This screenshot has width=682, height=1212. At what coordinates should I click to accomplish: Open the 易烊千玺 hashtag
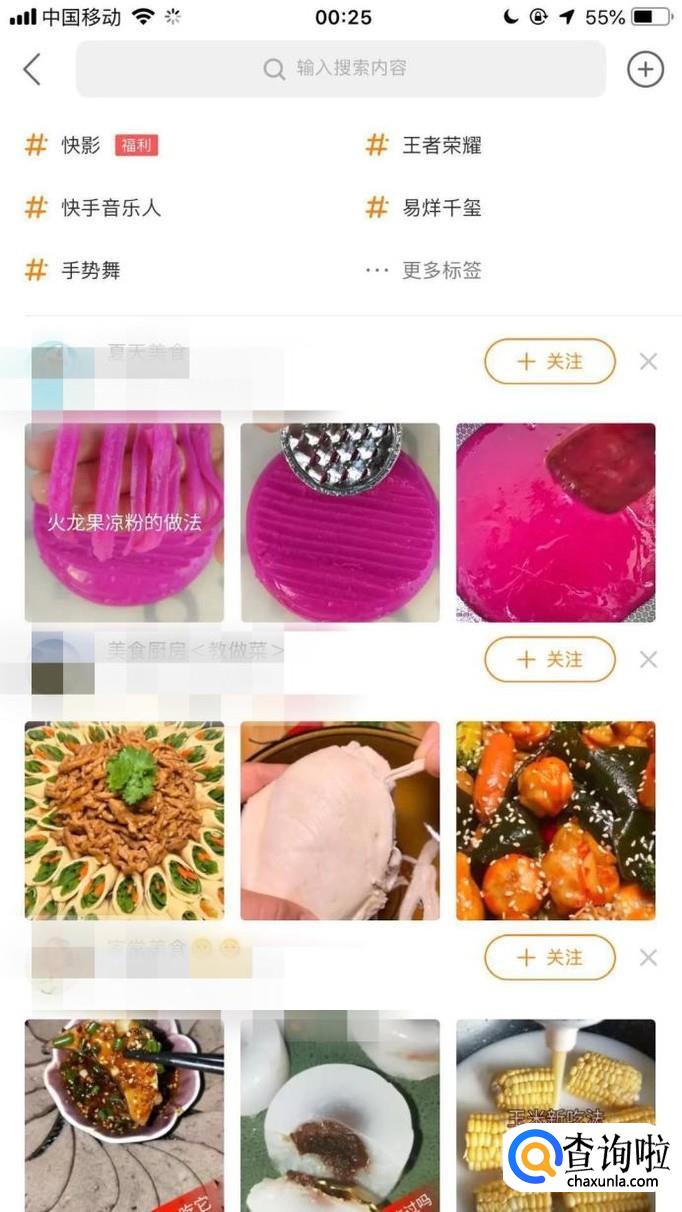coord(441,208)
